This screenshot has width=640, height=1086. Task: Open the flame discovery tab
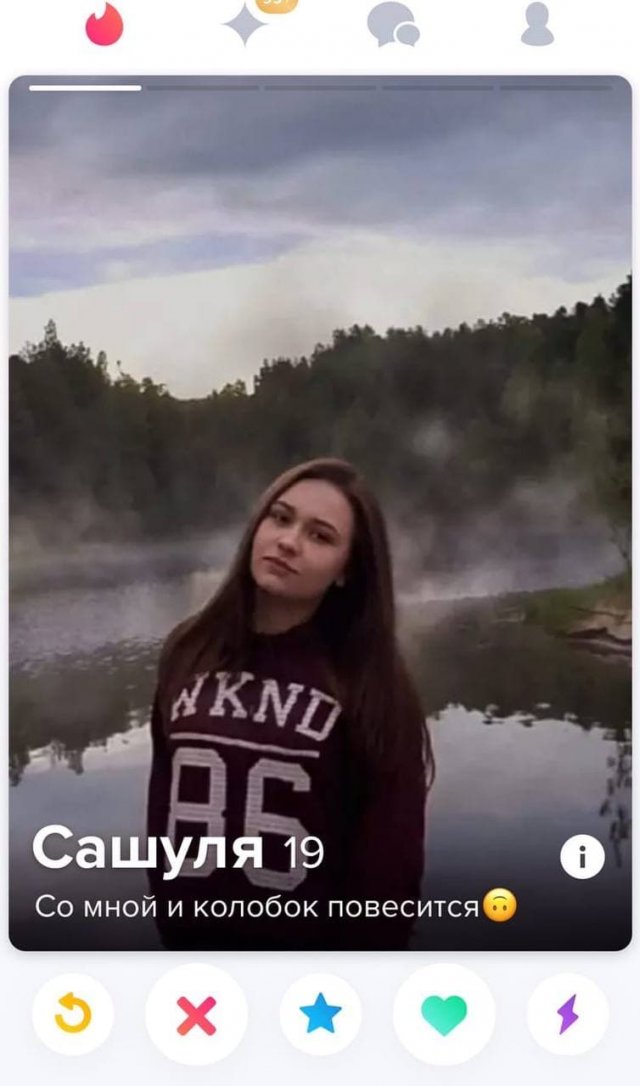103,25
